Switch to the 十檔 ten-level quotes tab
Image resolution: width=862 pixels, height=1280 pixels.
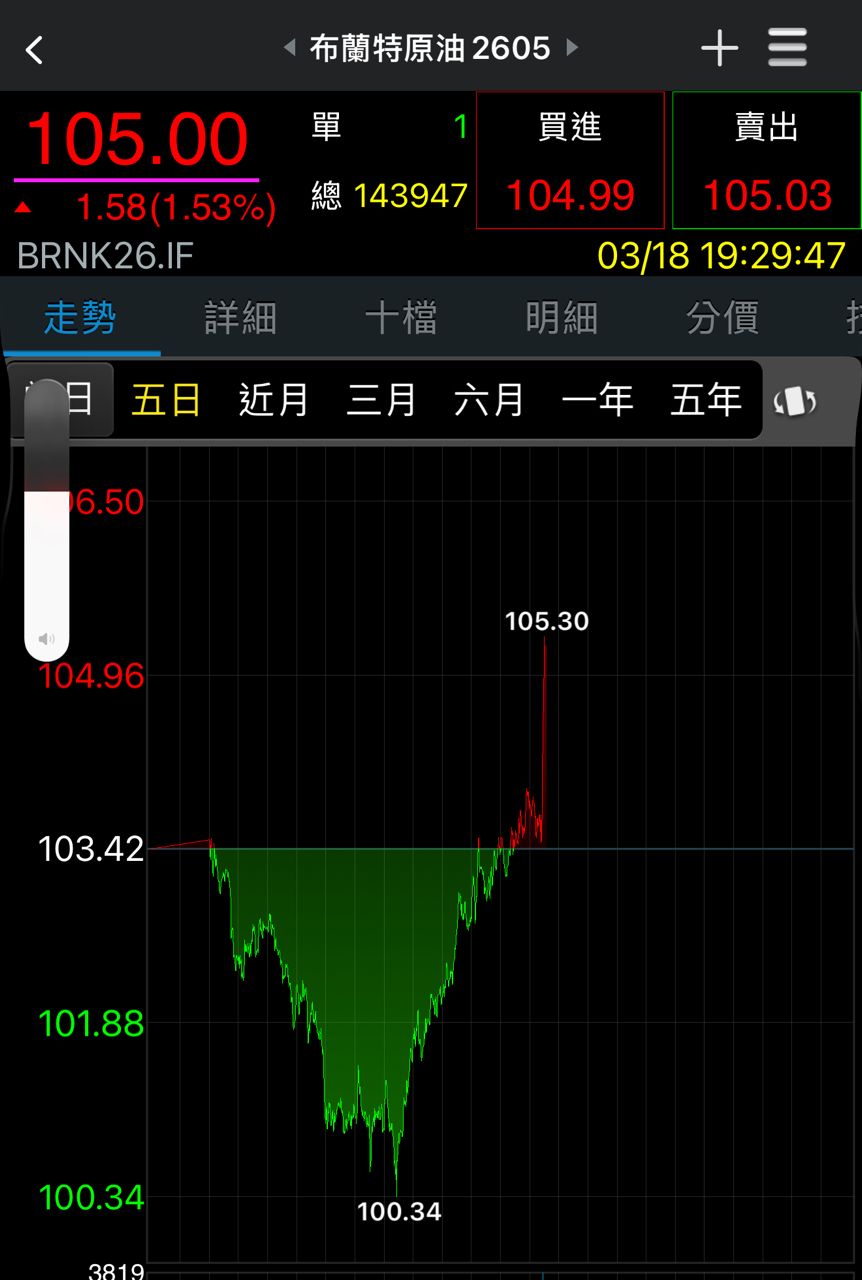(401, 319)
